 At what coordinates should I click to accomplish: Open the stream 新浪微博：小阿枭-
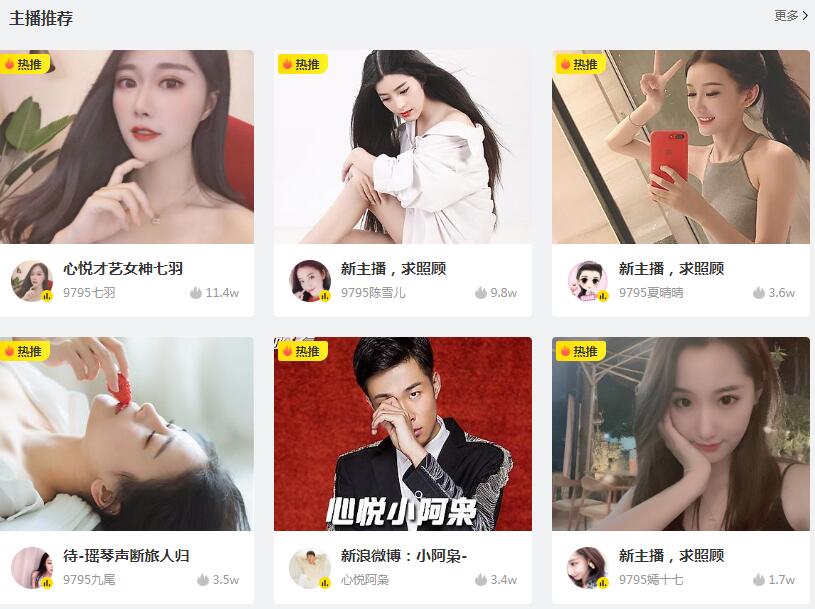tap(403, 434)
